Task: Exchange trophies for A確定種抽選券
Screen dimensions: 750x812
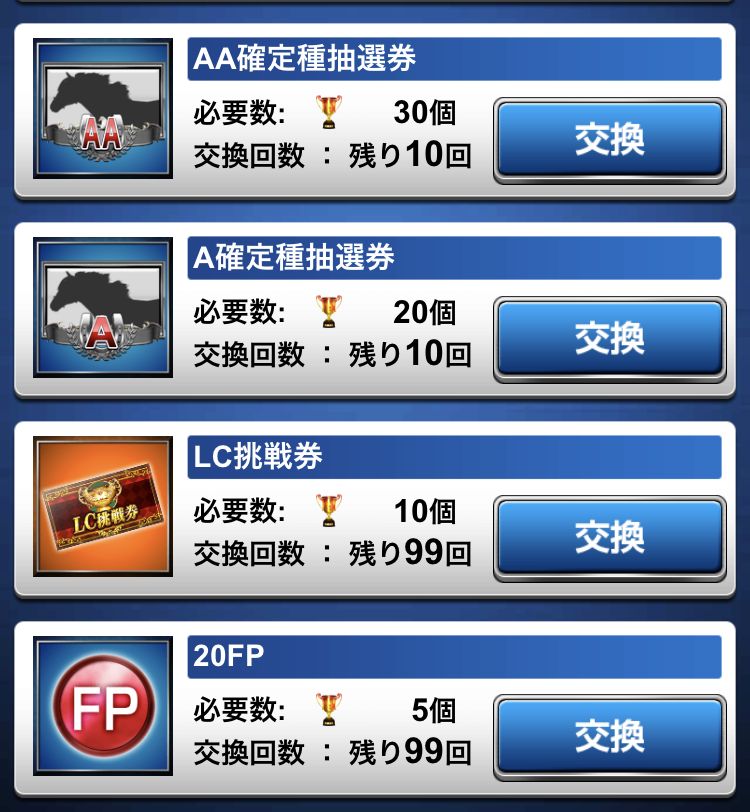Action: pyautogui.click(x=609, y=340)
